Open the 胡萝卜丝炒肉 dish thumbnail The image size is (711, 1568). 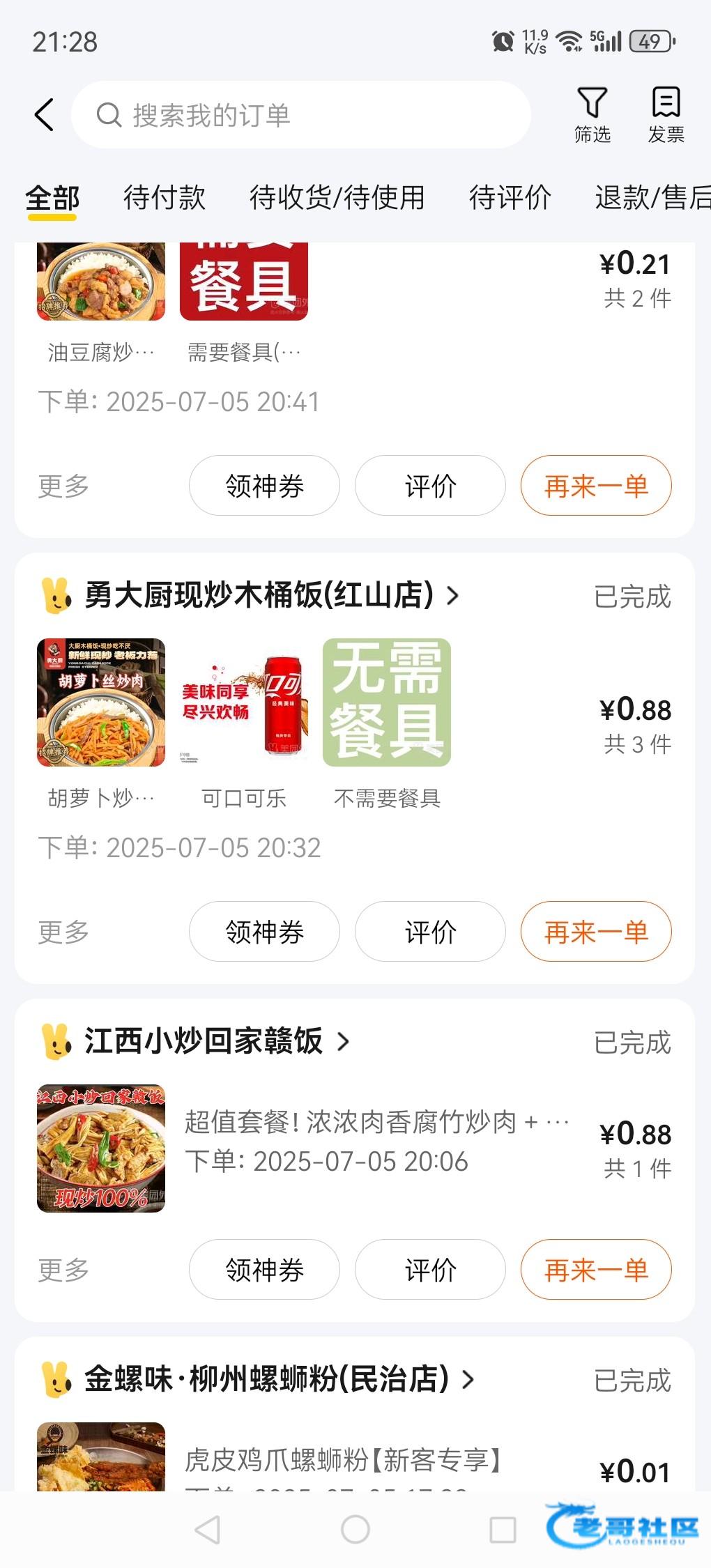(101, 702)
